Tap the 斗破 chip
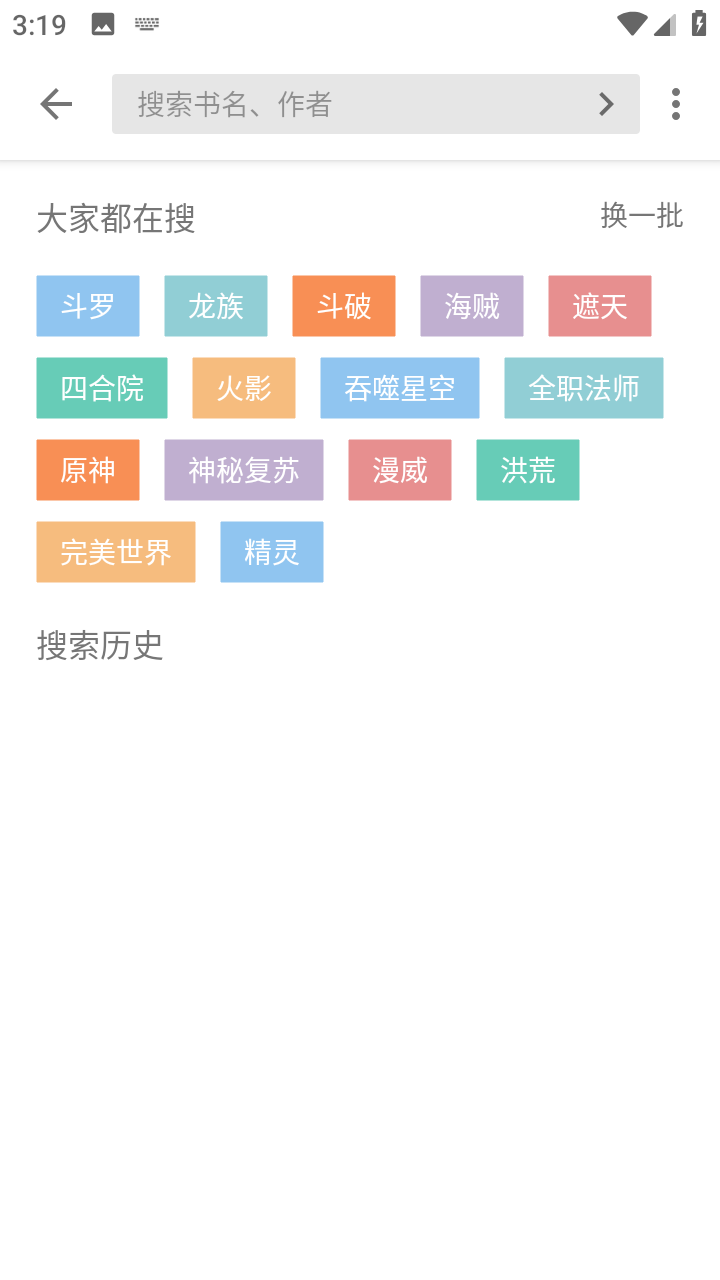 344,306
